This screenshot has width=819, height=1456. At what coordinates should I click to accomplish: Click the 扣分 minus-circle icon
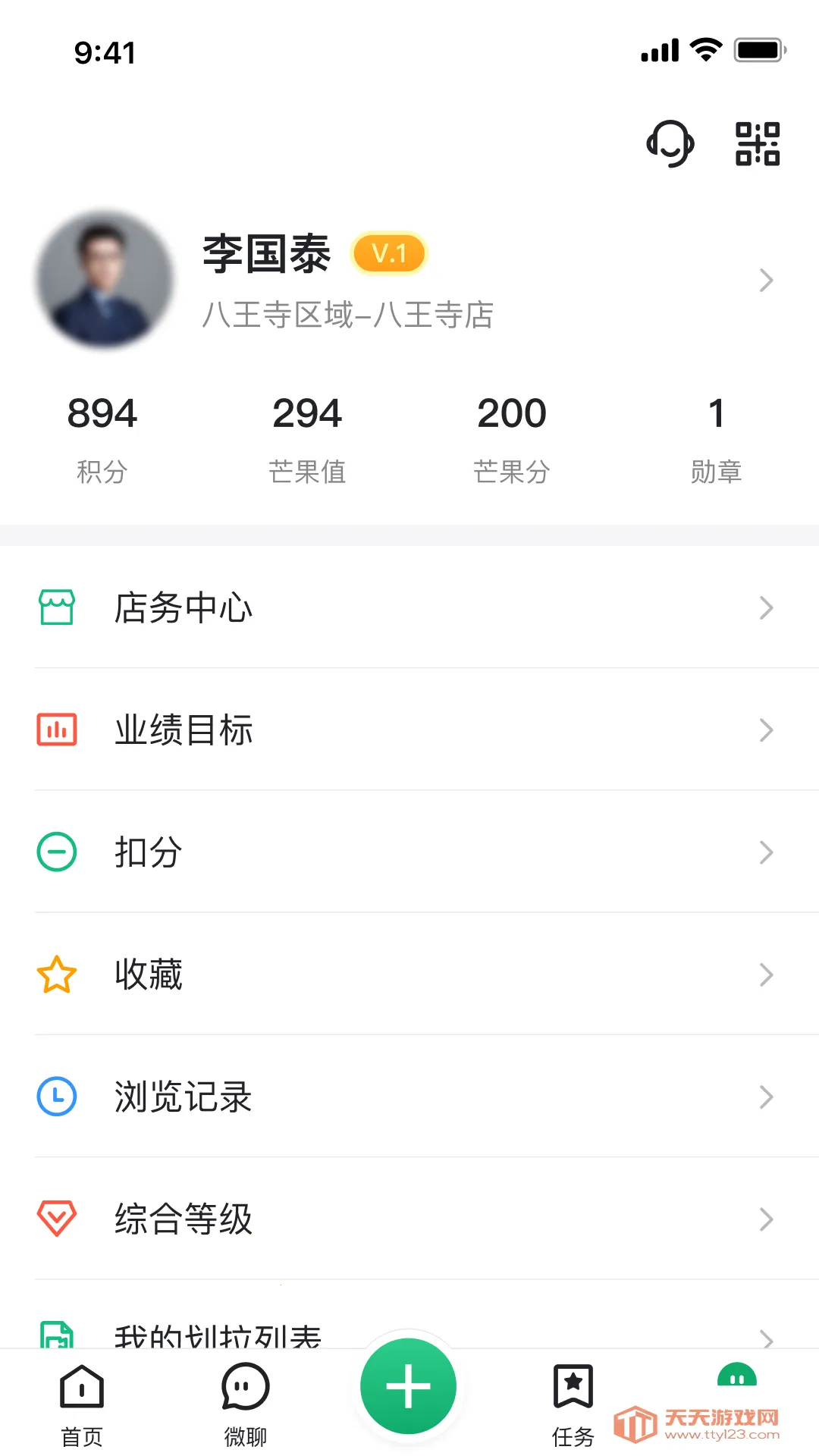tap(55, 852)
